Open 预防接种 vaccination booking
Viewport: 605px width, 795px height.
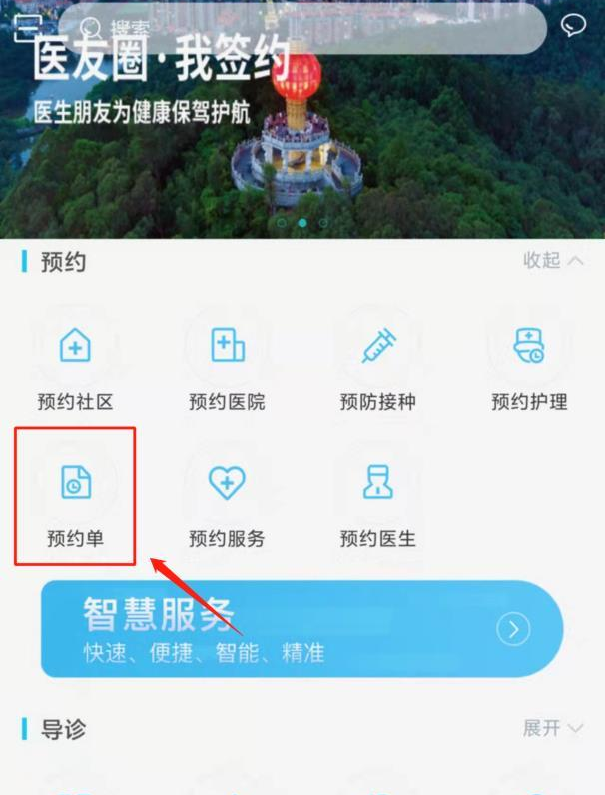[378, 366]
